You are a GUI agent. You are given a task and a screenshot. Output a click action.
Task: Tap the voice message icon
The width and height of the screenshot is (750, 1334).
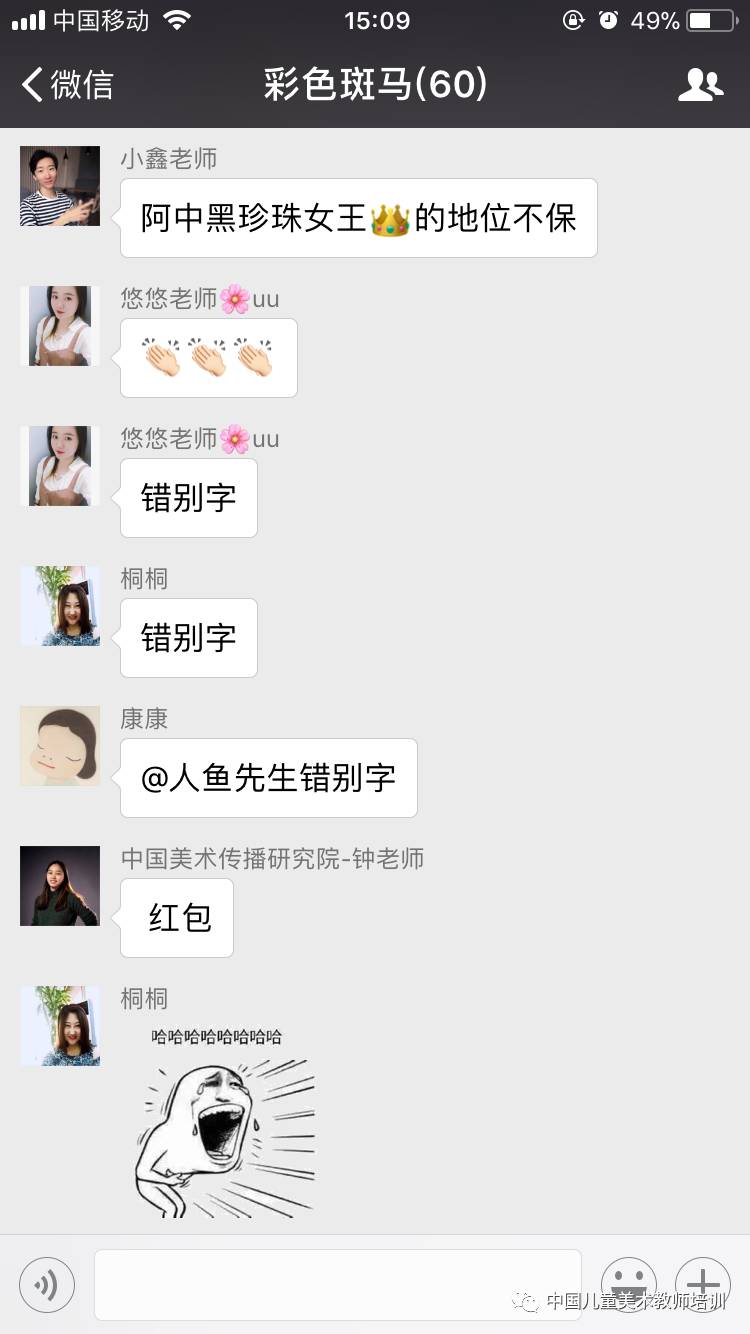pos(46,1285)
